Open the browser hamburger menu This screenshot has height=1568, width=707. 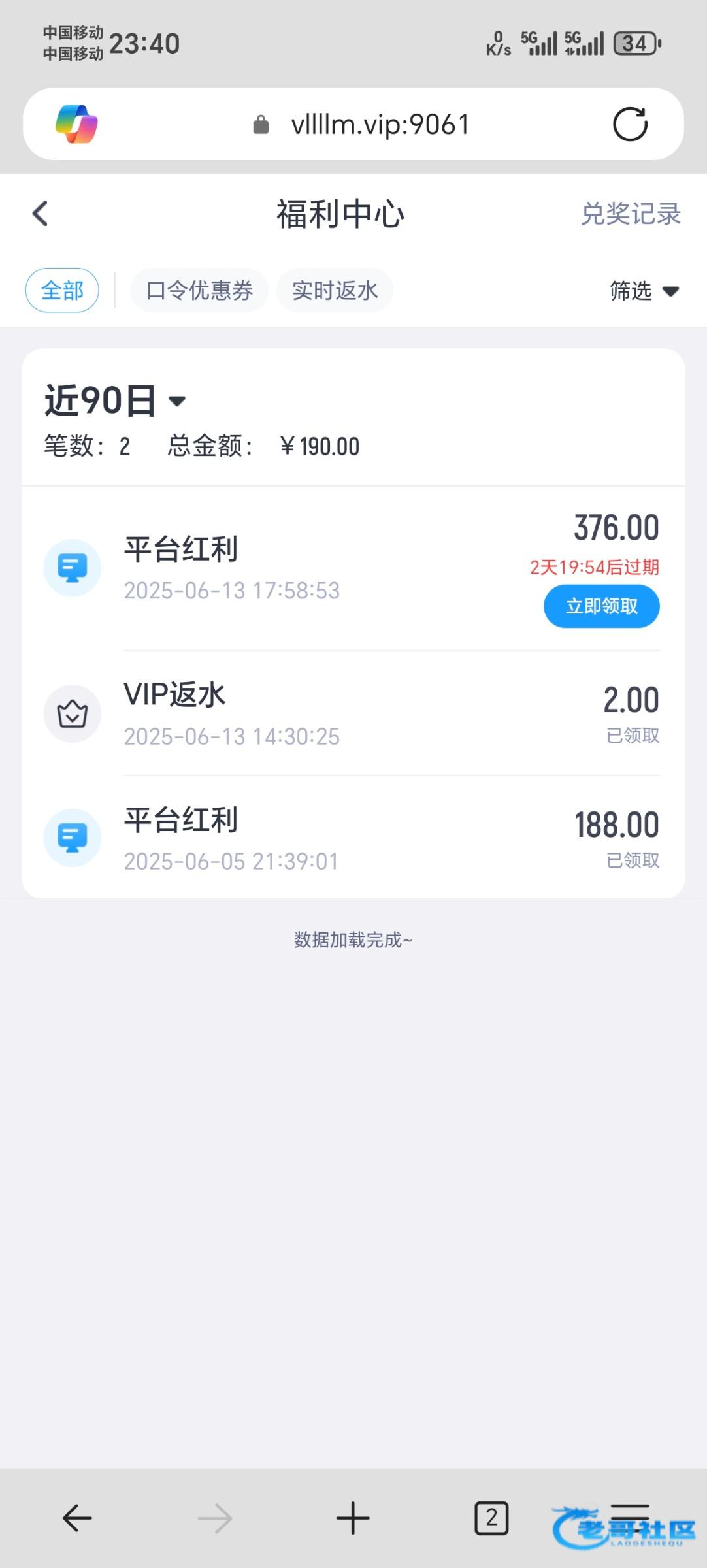coord(630,1514)
